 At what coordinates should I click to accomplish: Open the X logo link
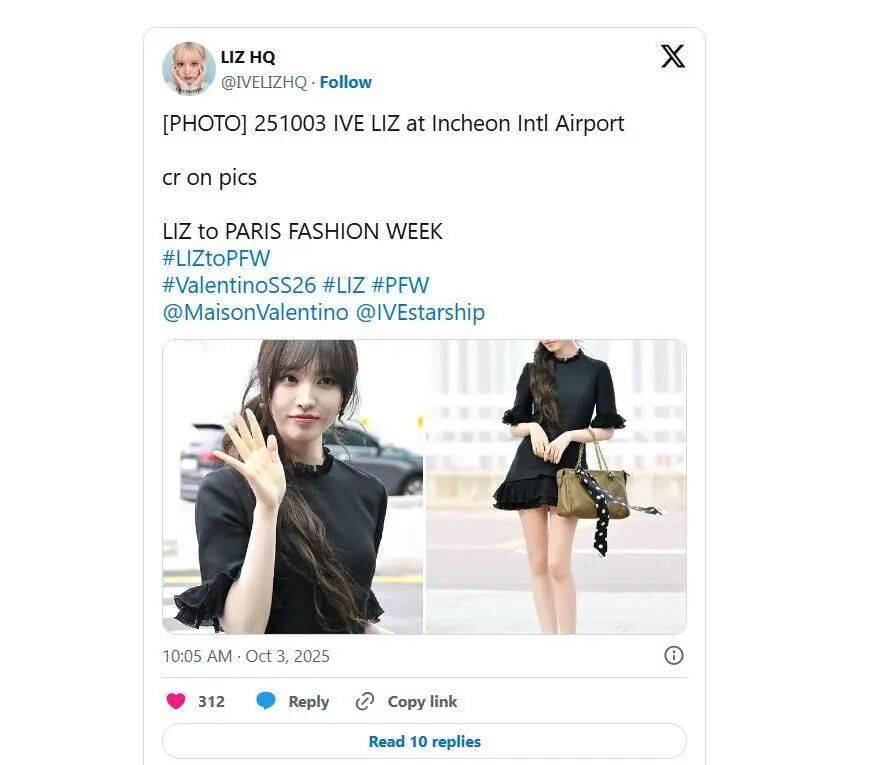click(673, 57)
